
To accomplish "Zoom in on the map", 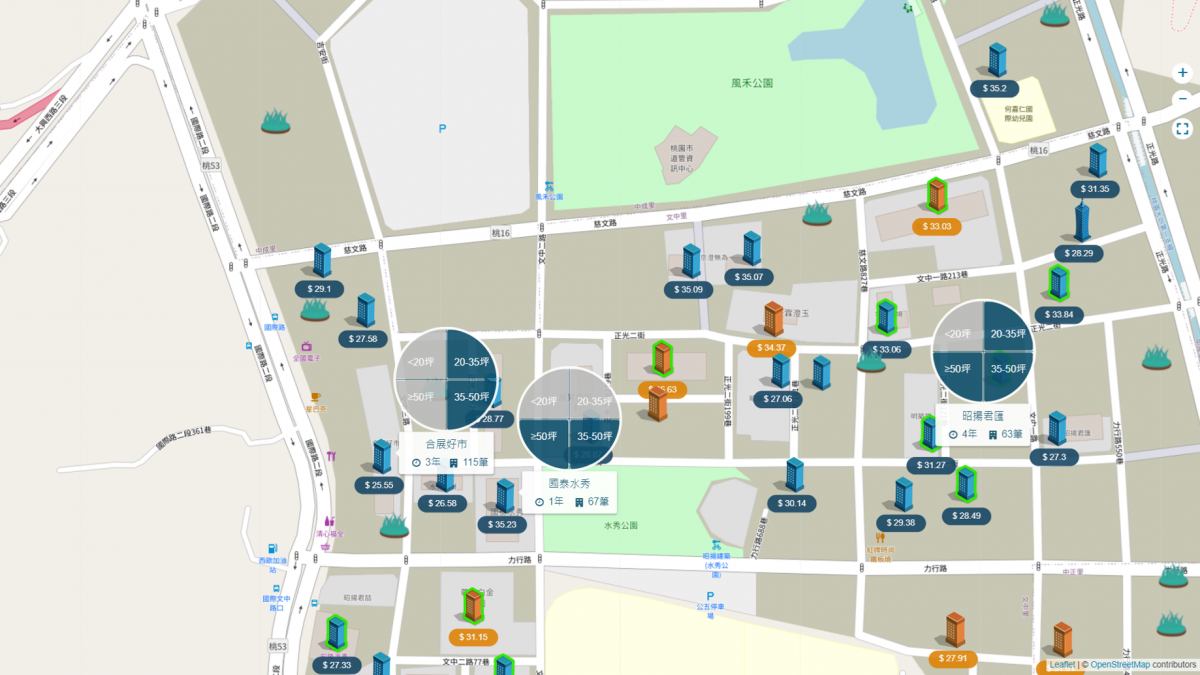I will (x=1182, y=73).
